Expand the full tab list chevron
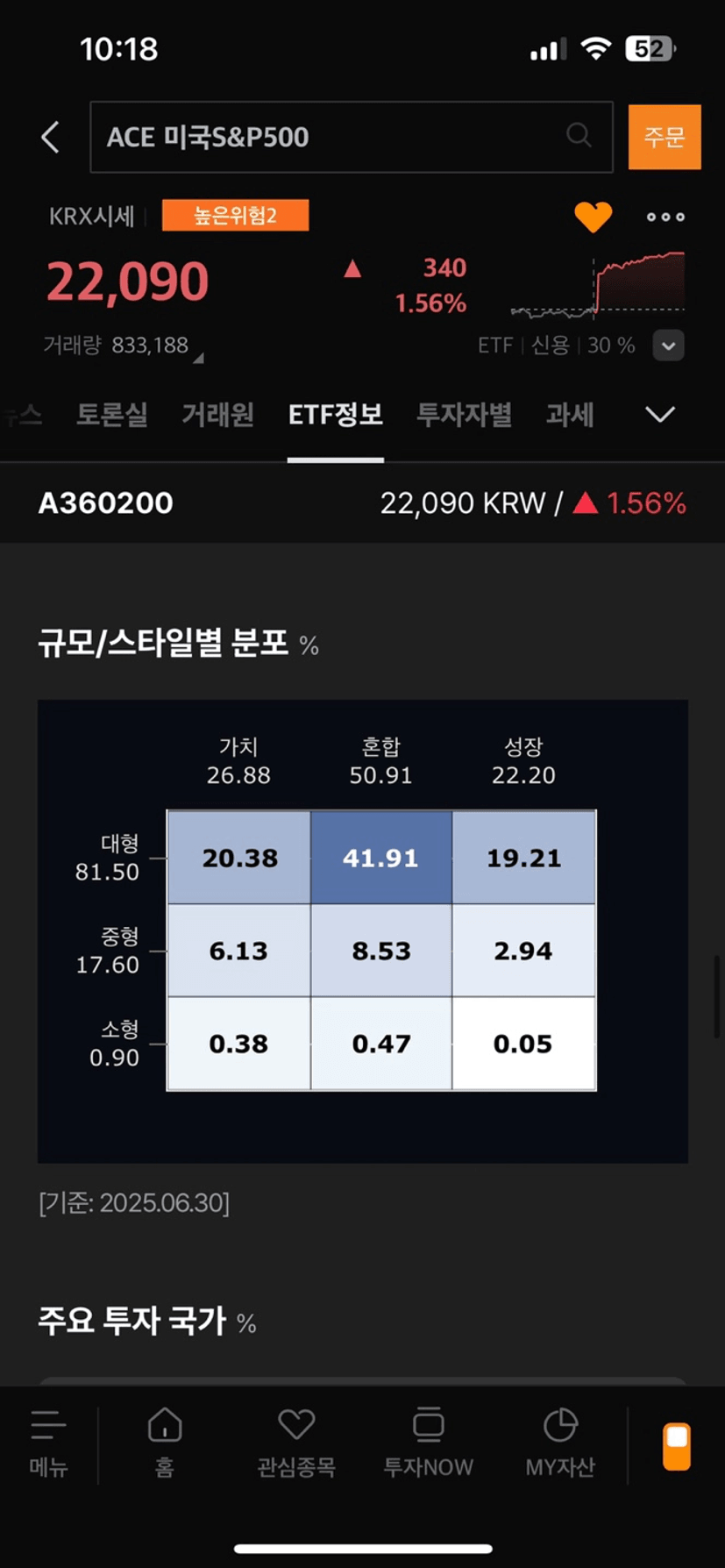 [x=660, y=414]
